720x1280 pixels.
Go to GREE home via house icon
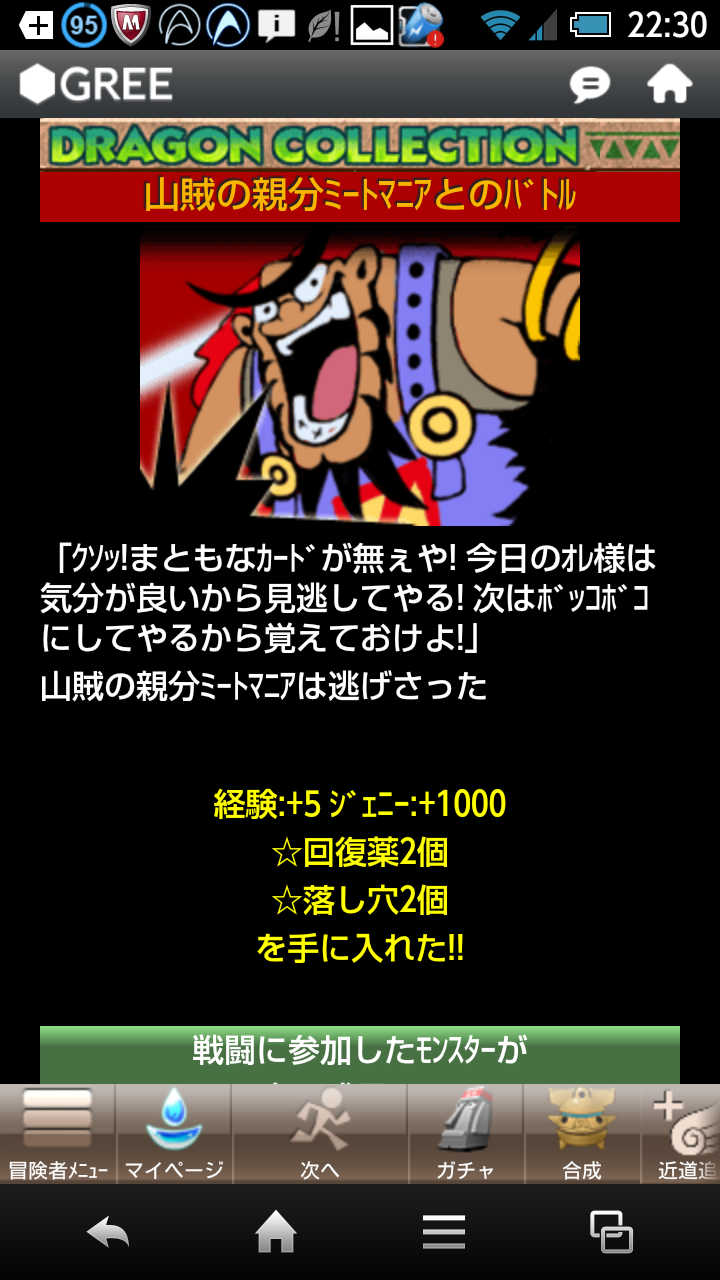(669, 85)
